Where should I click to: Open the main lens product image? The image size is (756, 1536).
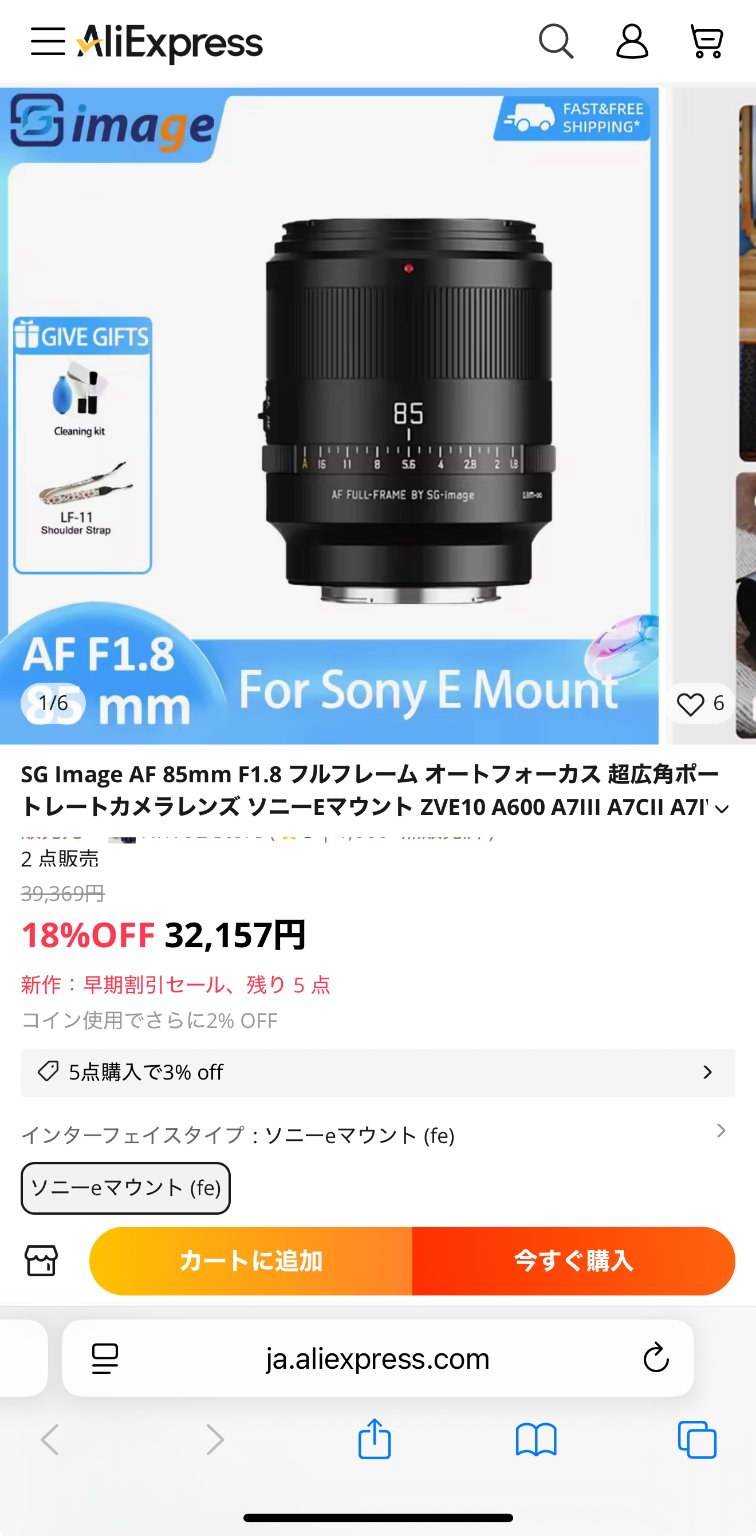click(330, 415)
